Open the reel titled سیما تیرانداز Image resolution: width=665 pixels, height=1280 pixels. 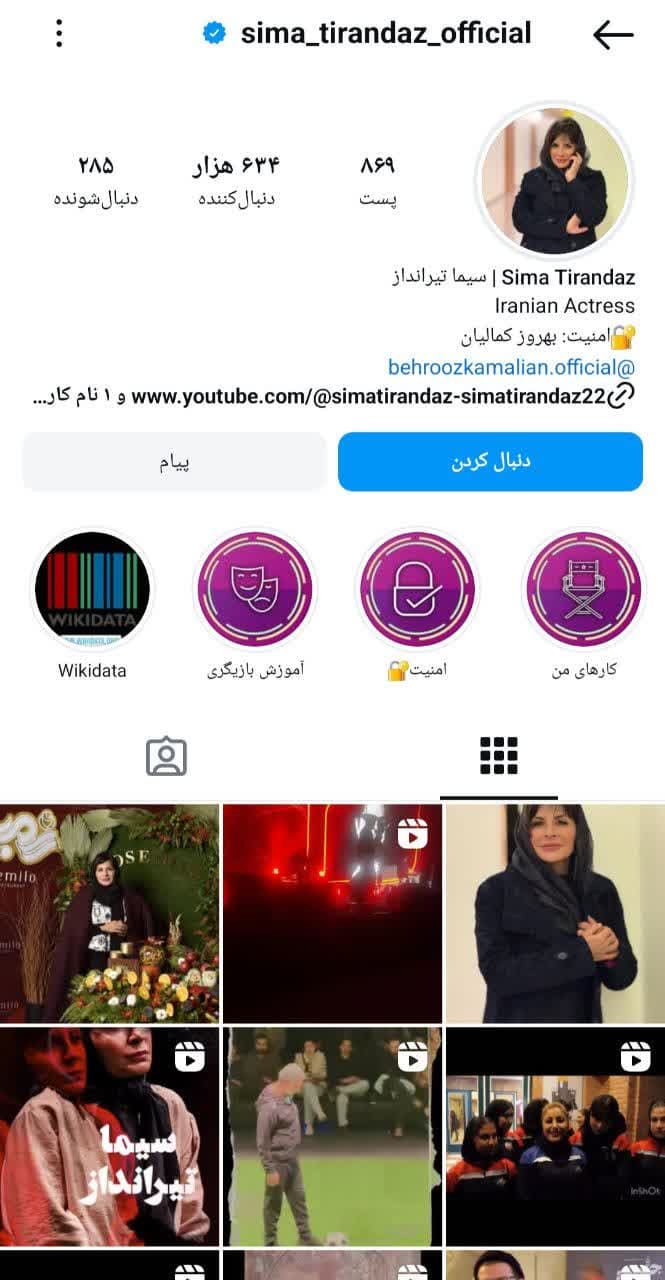[x=109, y=1136]
